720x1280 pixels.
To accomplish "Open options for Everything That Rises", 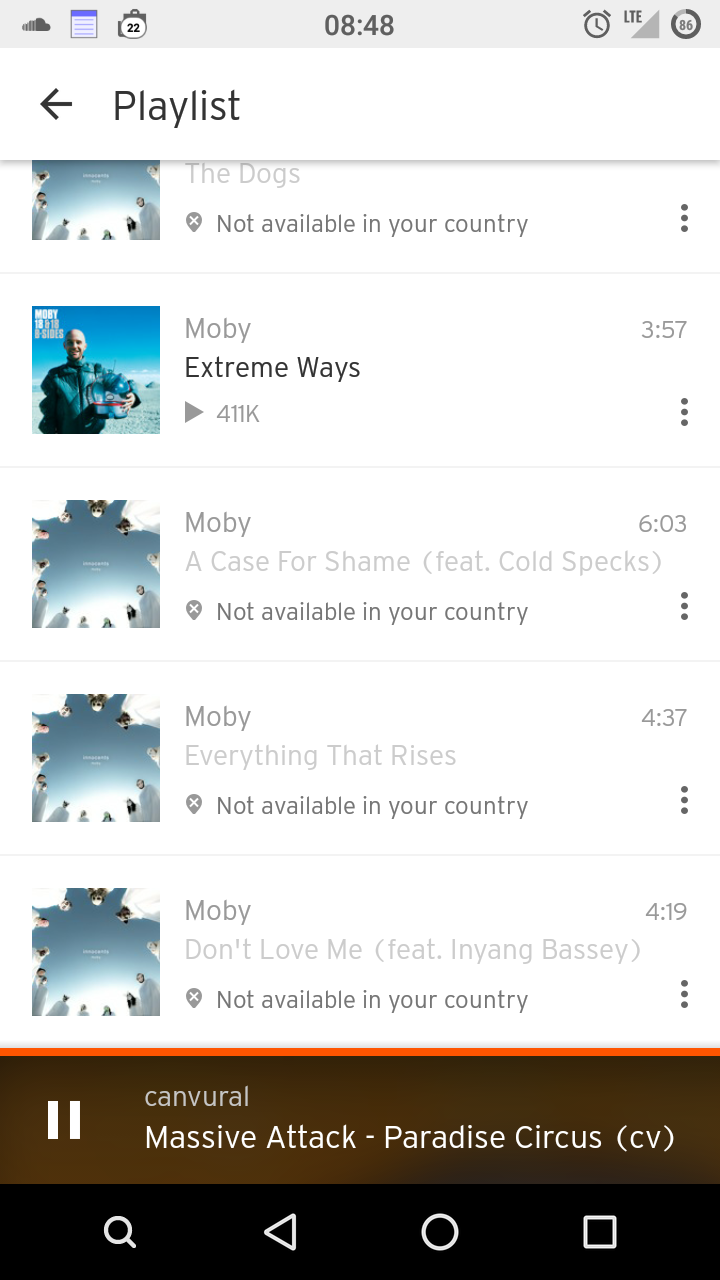I will 684,800.
